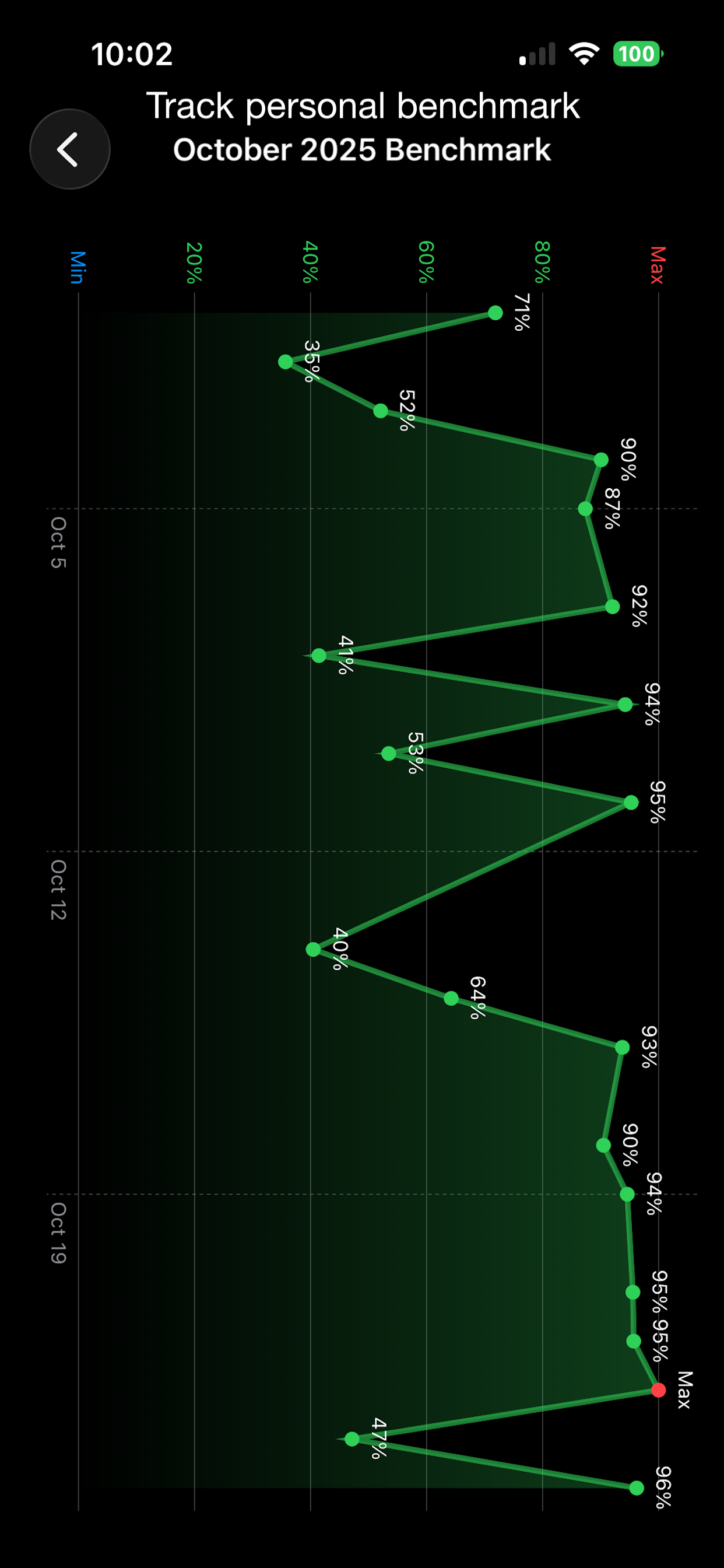Screen dimensions: 724x1568
Task: Tap the 10:02 clock in status bar
Action: 131,54
